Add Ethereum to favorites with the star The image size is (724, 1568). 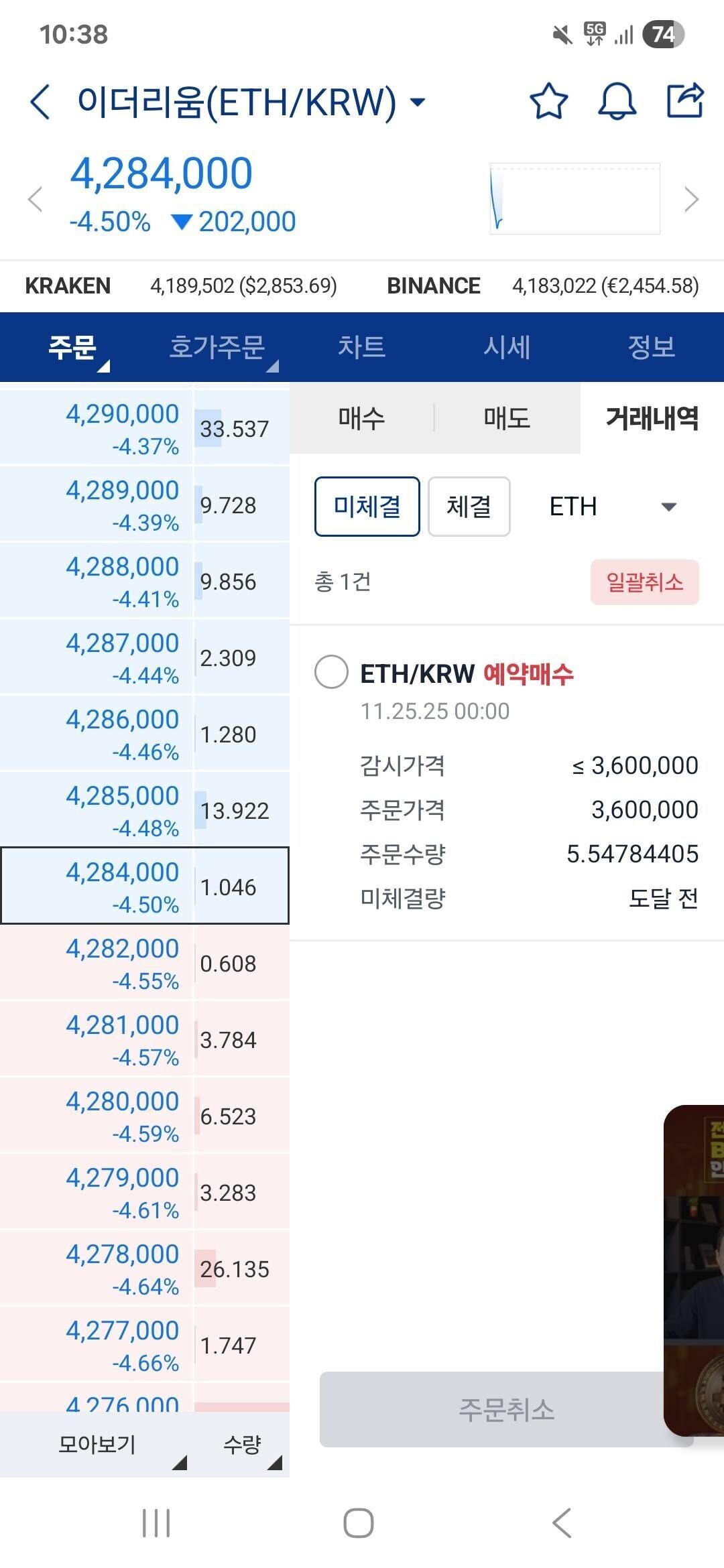(548, 102)
